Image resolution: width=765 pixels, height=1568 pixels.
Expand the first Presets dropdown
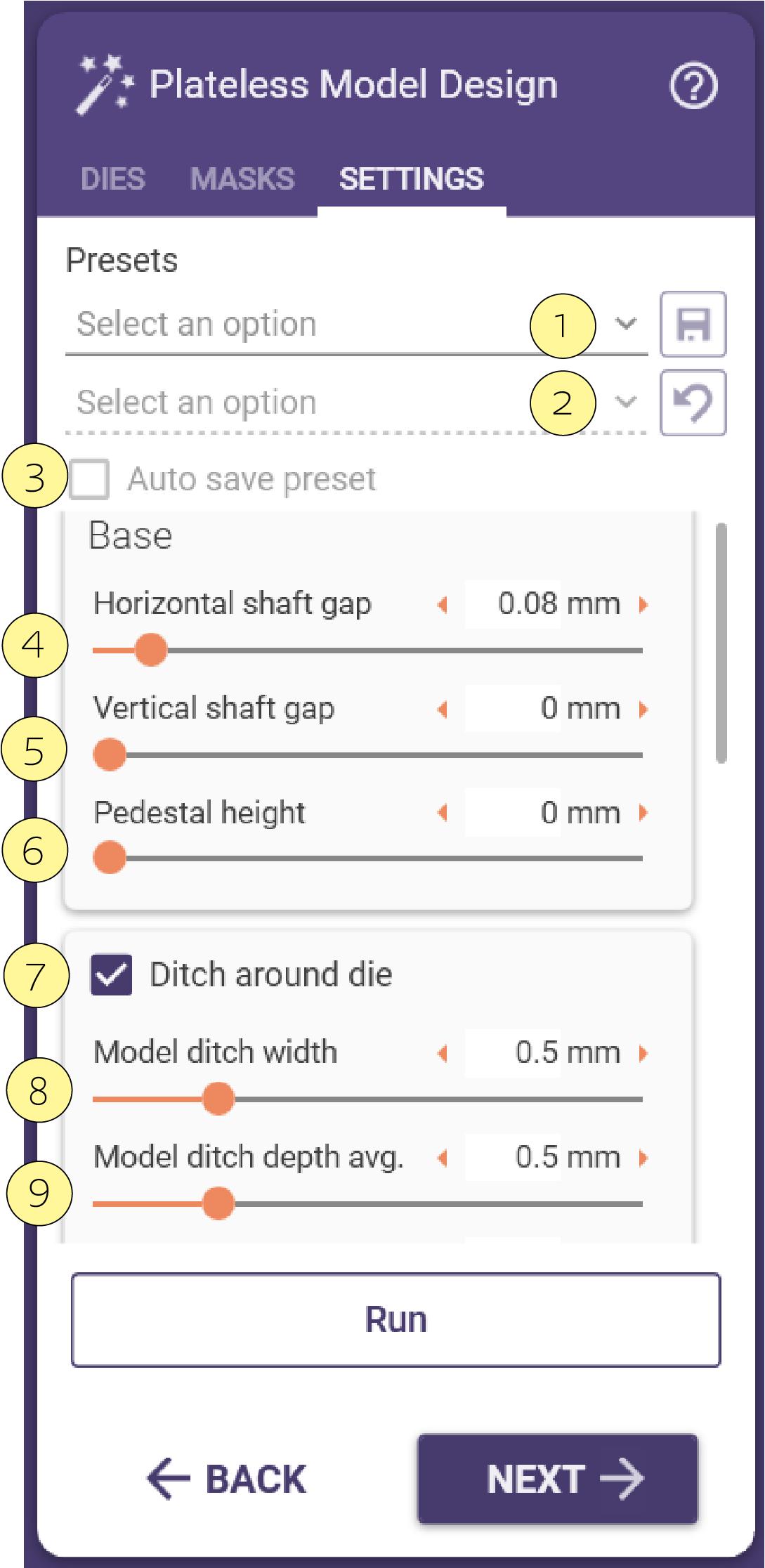356,325
